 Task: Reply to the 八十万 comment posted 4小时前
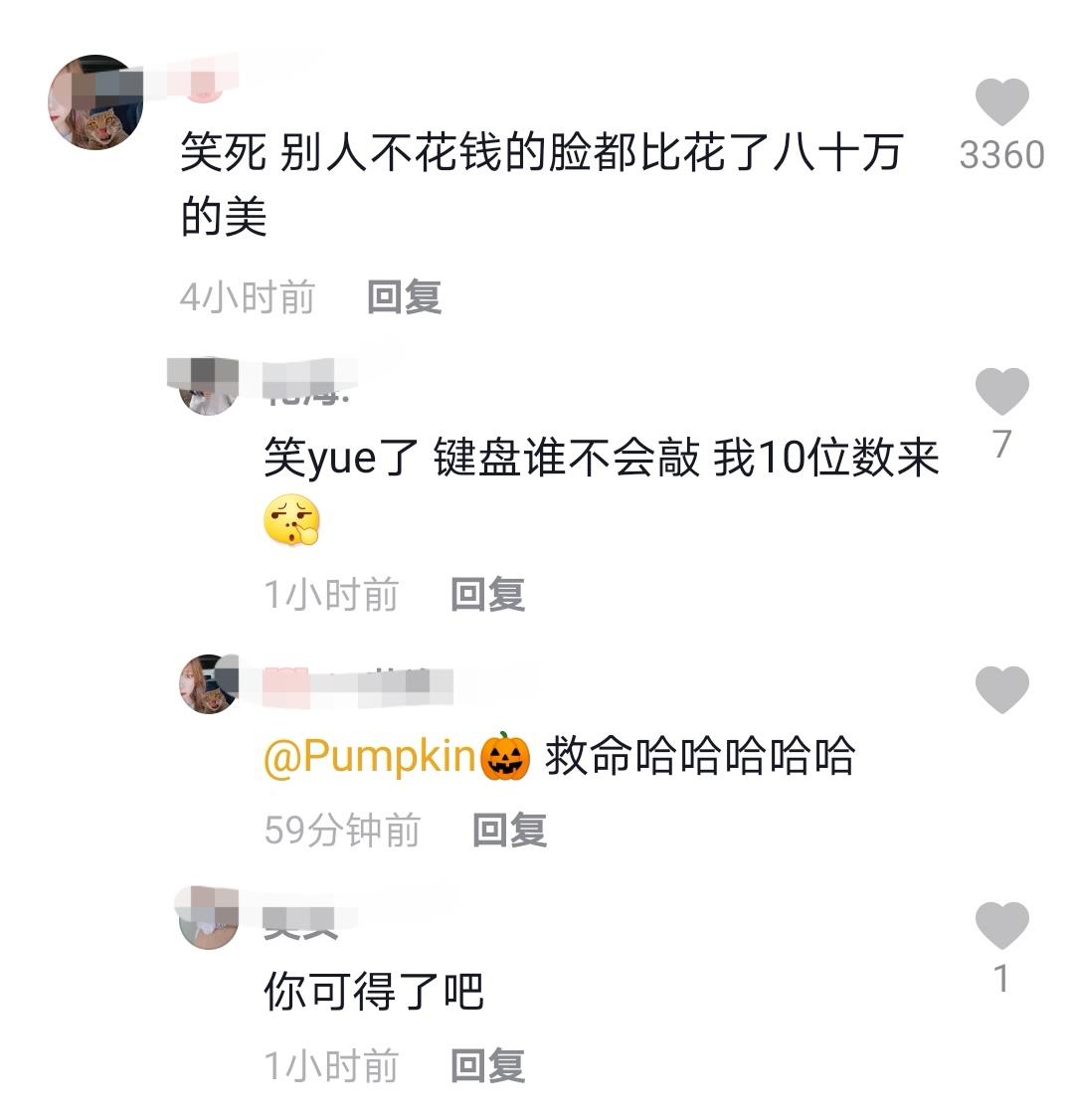(404, 296)
